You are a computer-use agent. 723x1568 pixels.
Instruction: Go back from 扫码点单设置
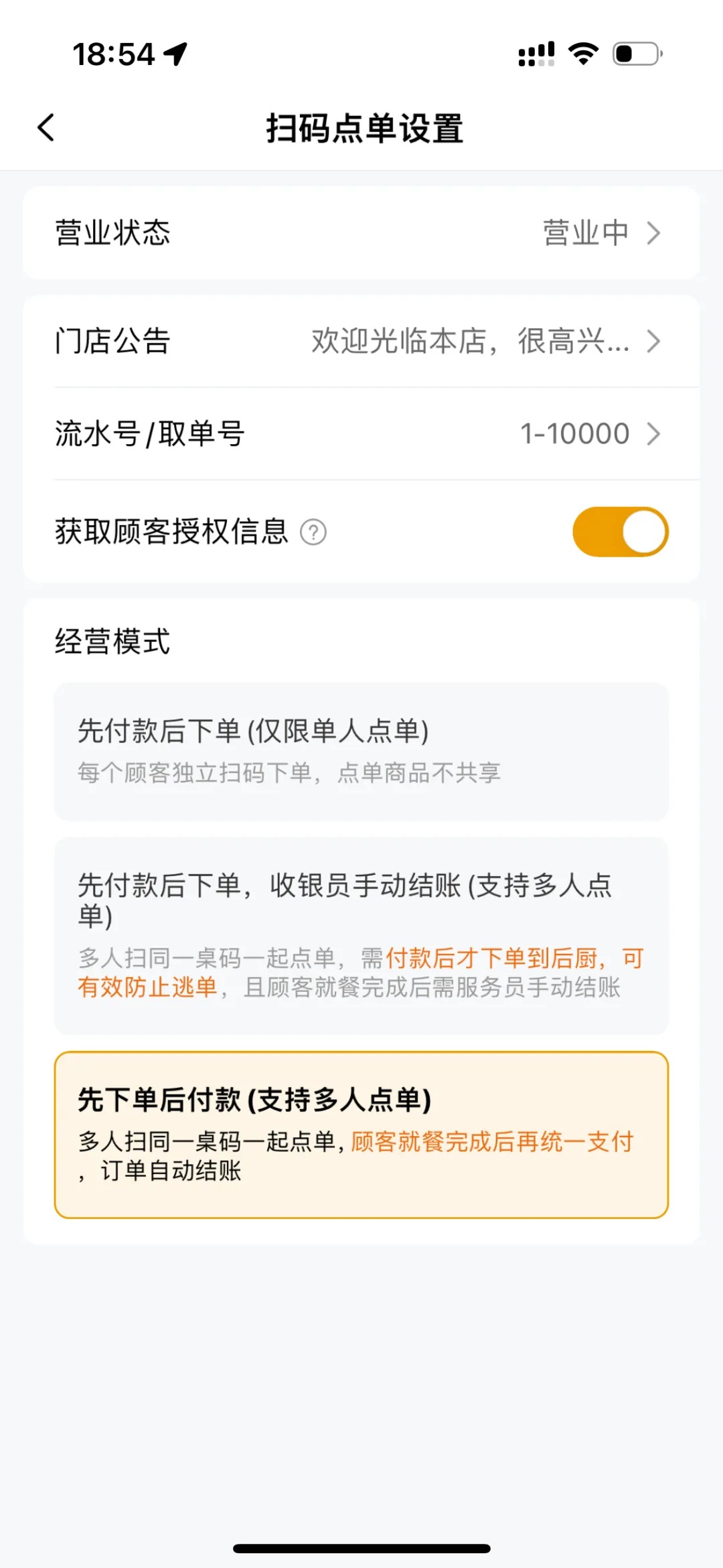(46, 127)
